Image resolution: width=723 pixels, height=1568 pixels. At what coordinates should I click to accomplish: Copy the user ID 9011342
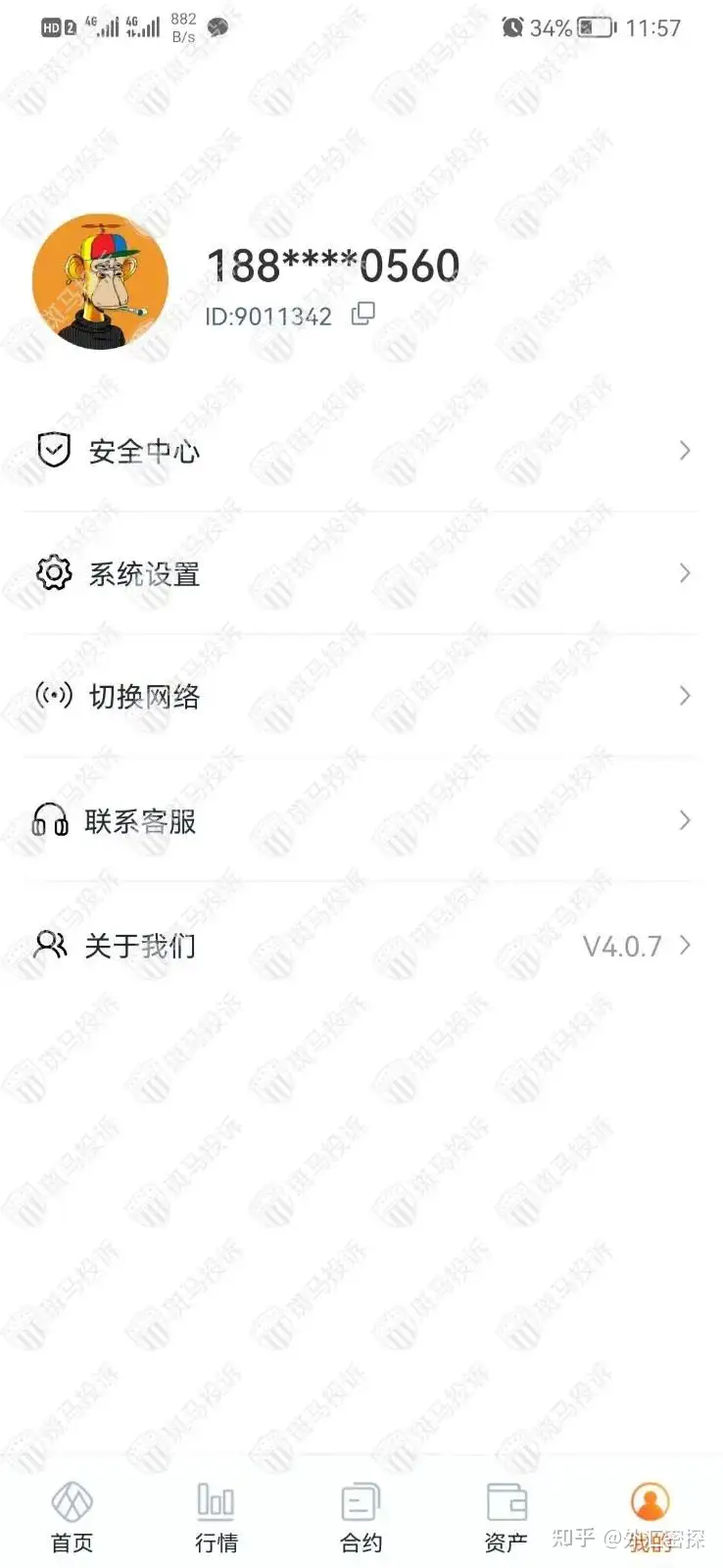pyautogui.click(x=363, y=315)
